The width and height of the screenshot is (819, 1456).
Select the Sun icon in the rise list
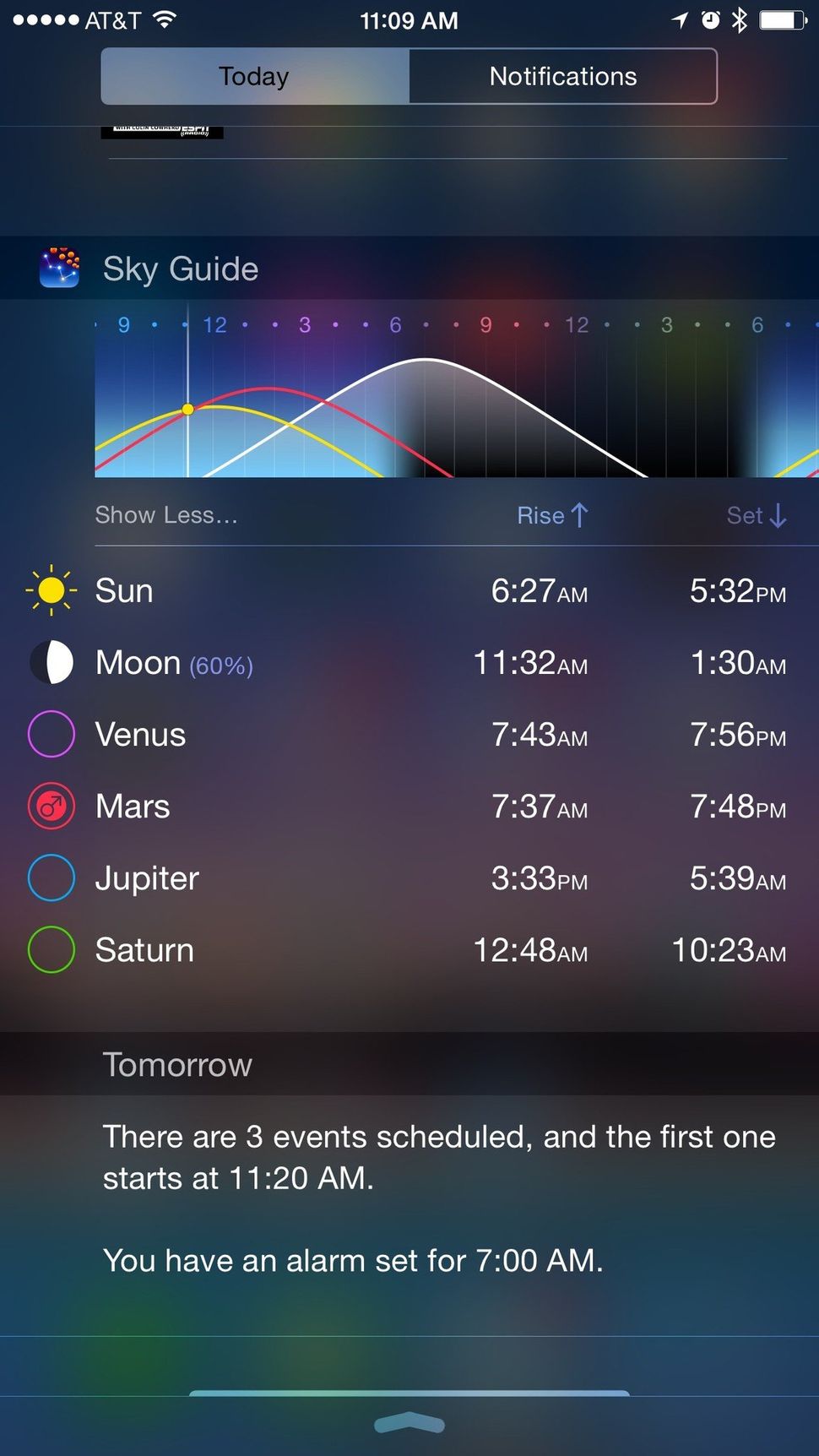(x=51, y=590)
